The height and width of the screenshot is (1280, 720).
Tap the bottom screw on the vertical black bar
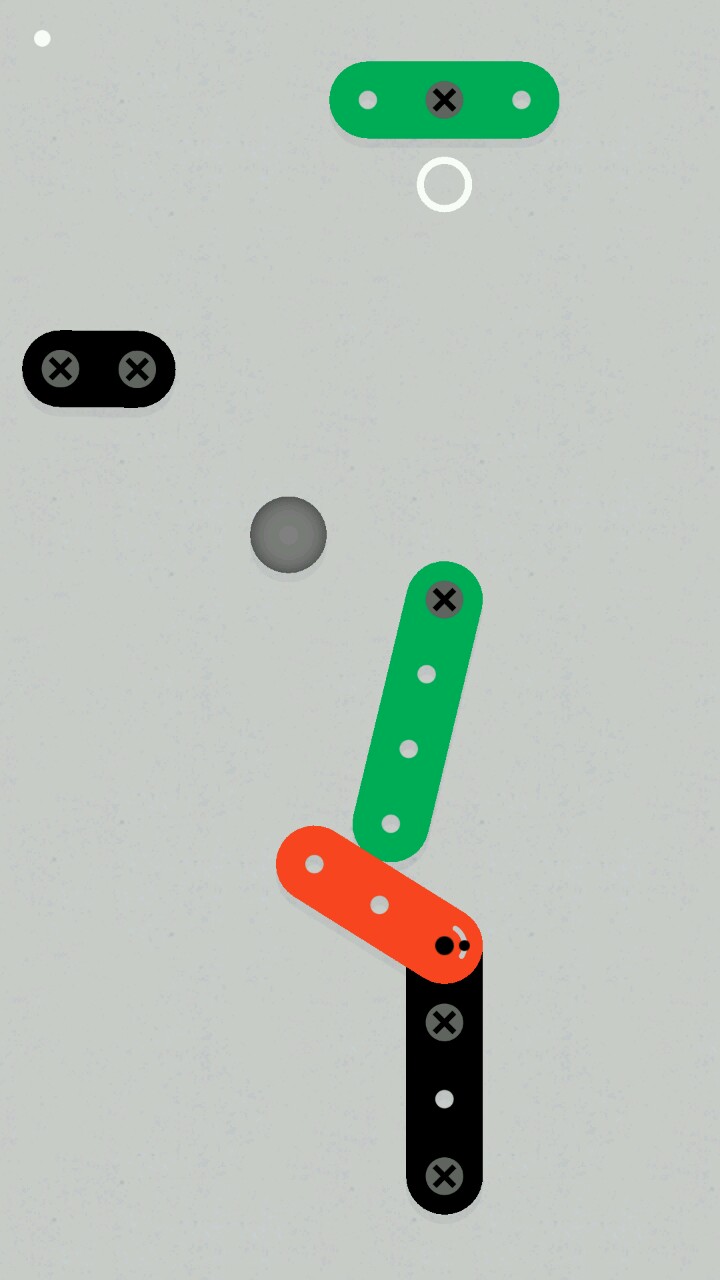click(444, 1176)
